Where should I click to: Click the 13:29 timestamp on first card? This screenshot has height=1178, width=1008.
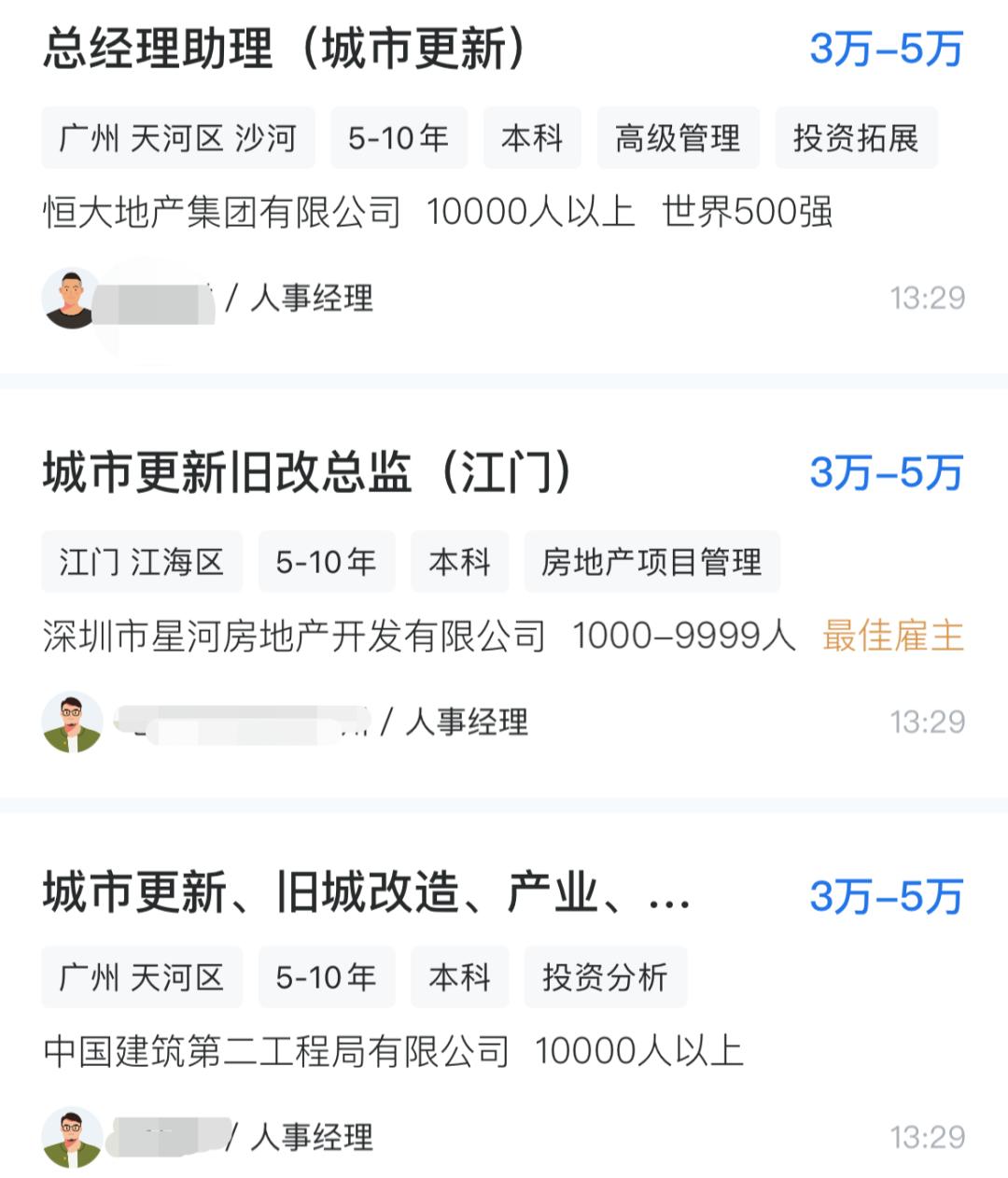pyautogui.click(x=929, y=297)
